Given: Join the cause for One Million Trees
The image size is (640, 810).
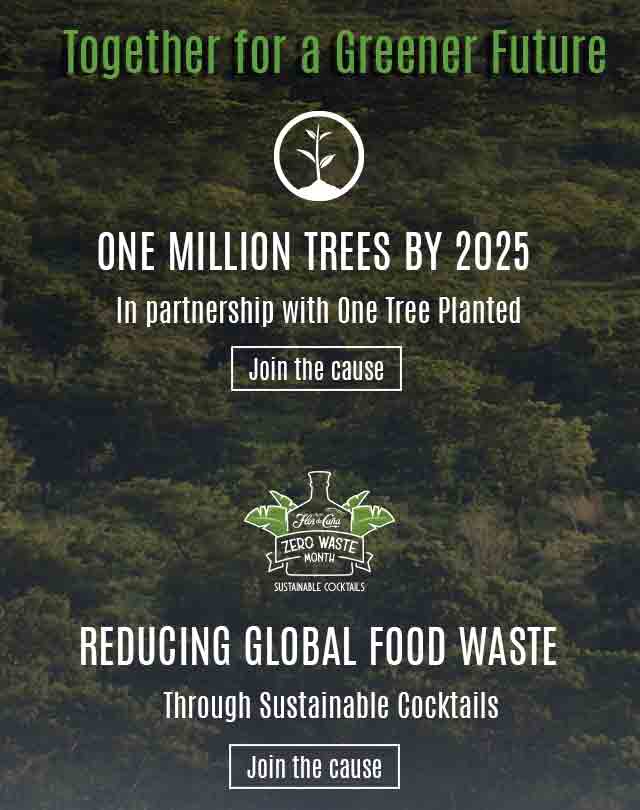Looking at the screenshot, I should click(316, 368).
